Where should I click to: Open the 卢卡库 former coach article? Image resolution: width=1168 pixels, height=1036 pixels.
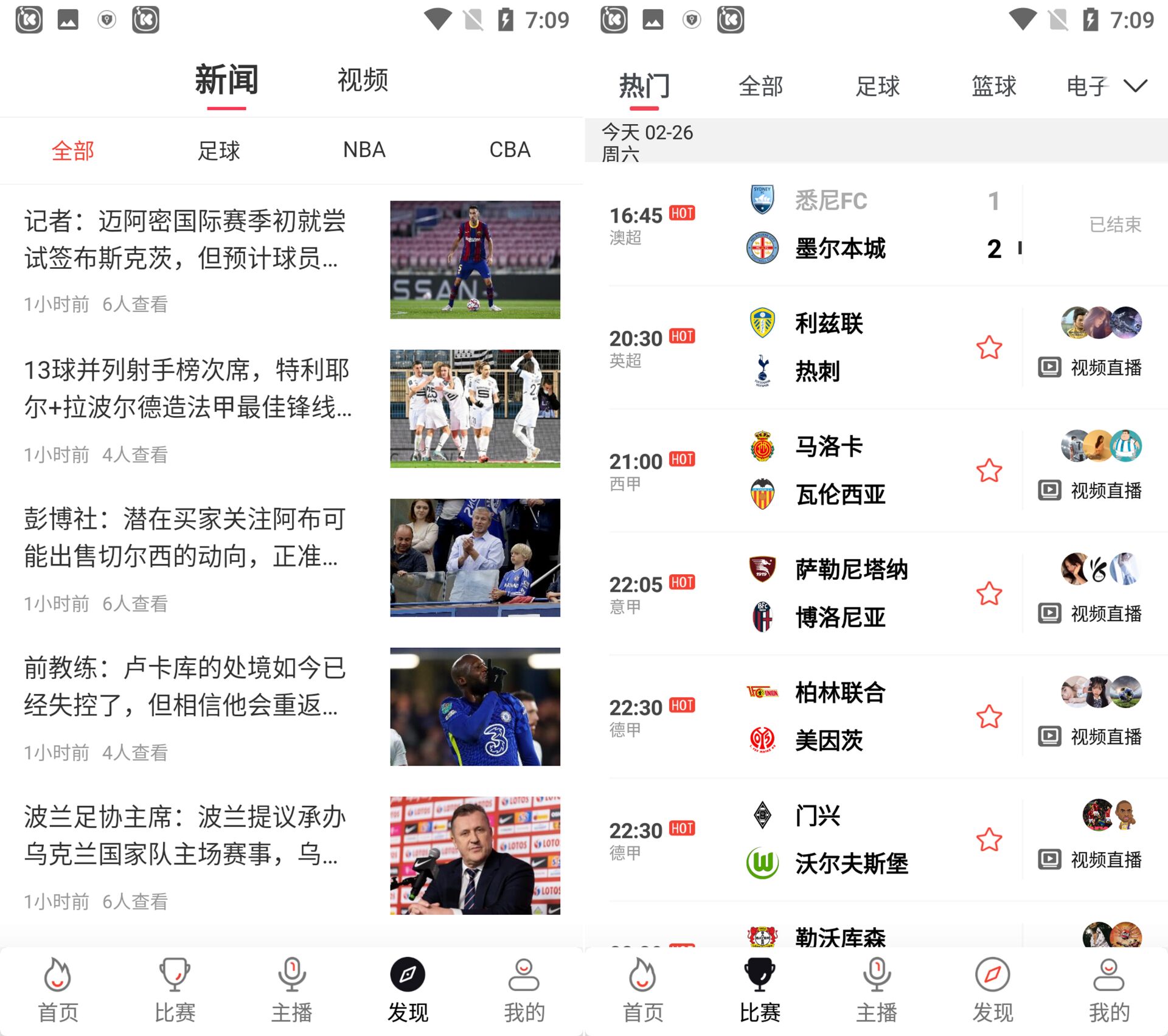click(186, 687)
